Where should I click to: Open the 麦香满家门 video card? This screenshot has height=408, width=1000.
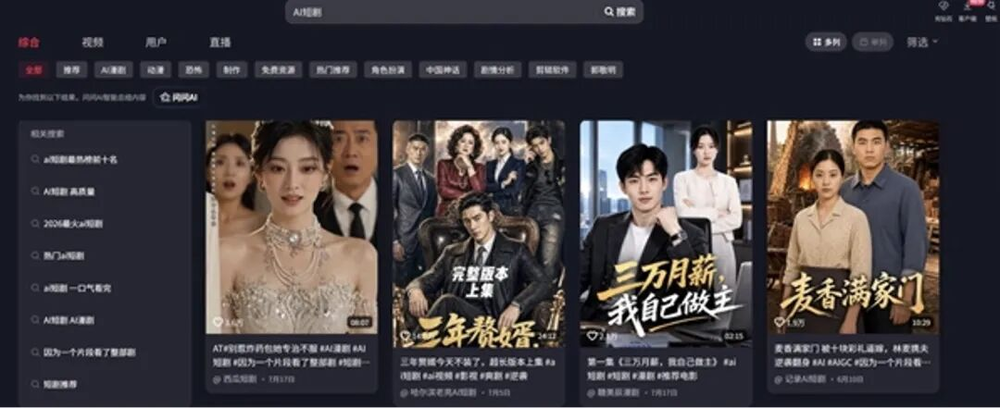(x=853, y=256)
